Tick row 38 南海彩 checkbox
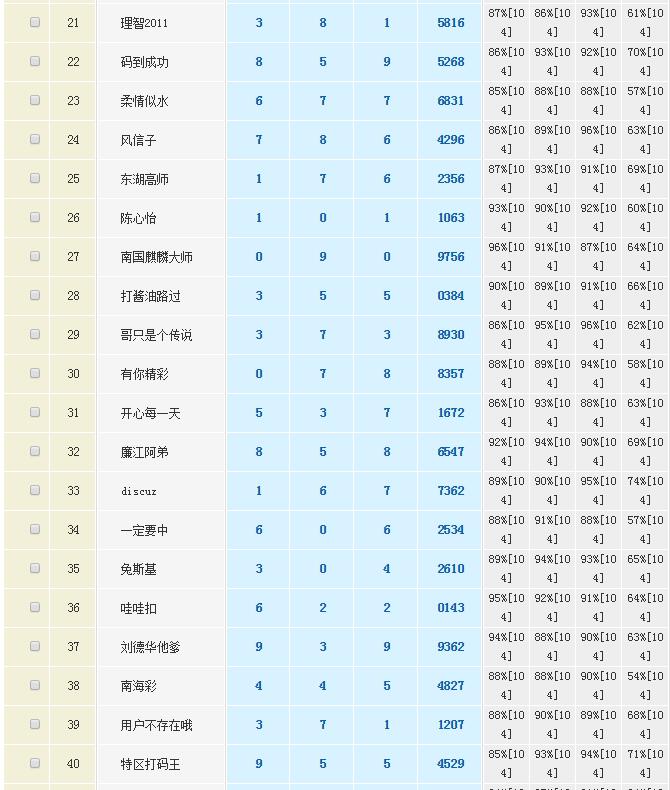The width and height of the screenshot is (670, 790). pos(35,685)
